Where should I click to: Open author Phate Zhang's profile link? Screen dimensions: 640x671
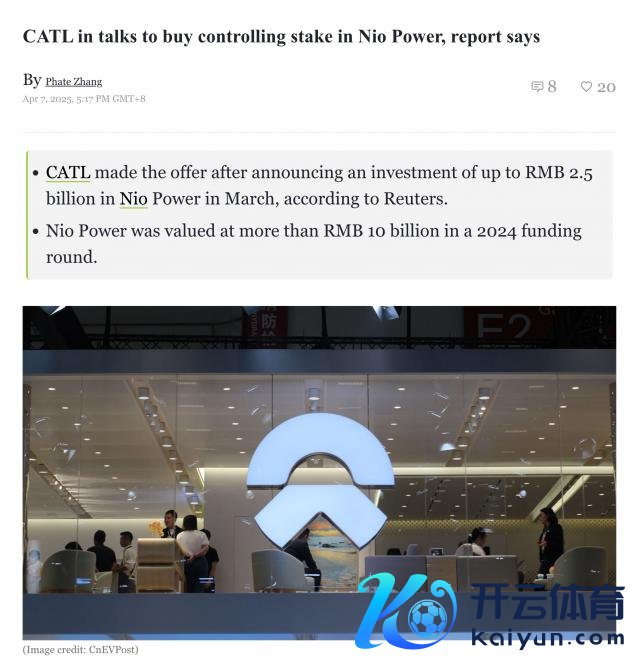[x=73, y=82]
